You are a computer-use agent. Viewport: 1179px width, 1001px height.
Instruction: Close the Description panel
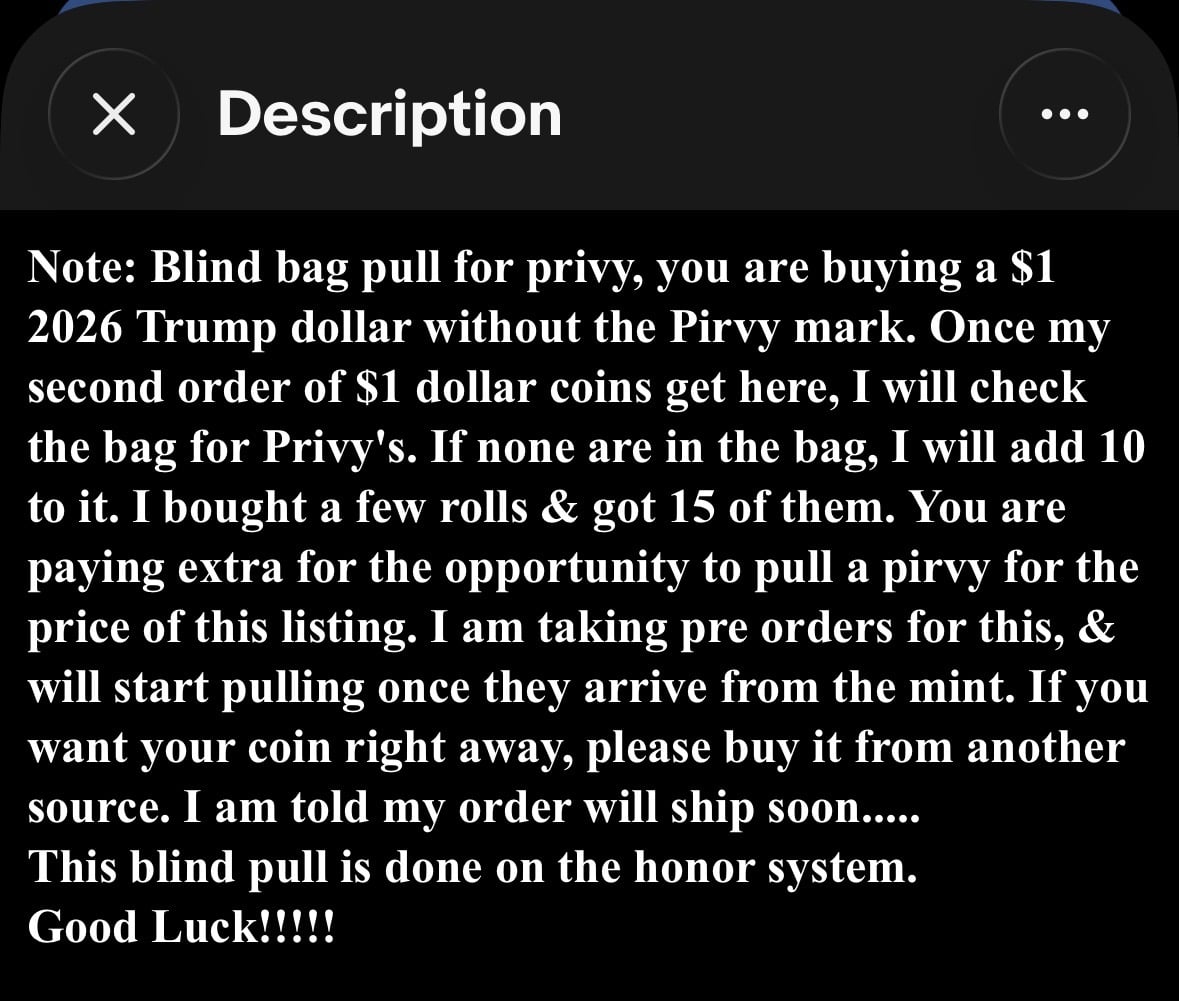pyautogui.click(x=114, y=114)
